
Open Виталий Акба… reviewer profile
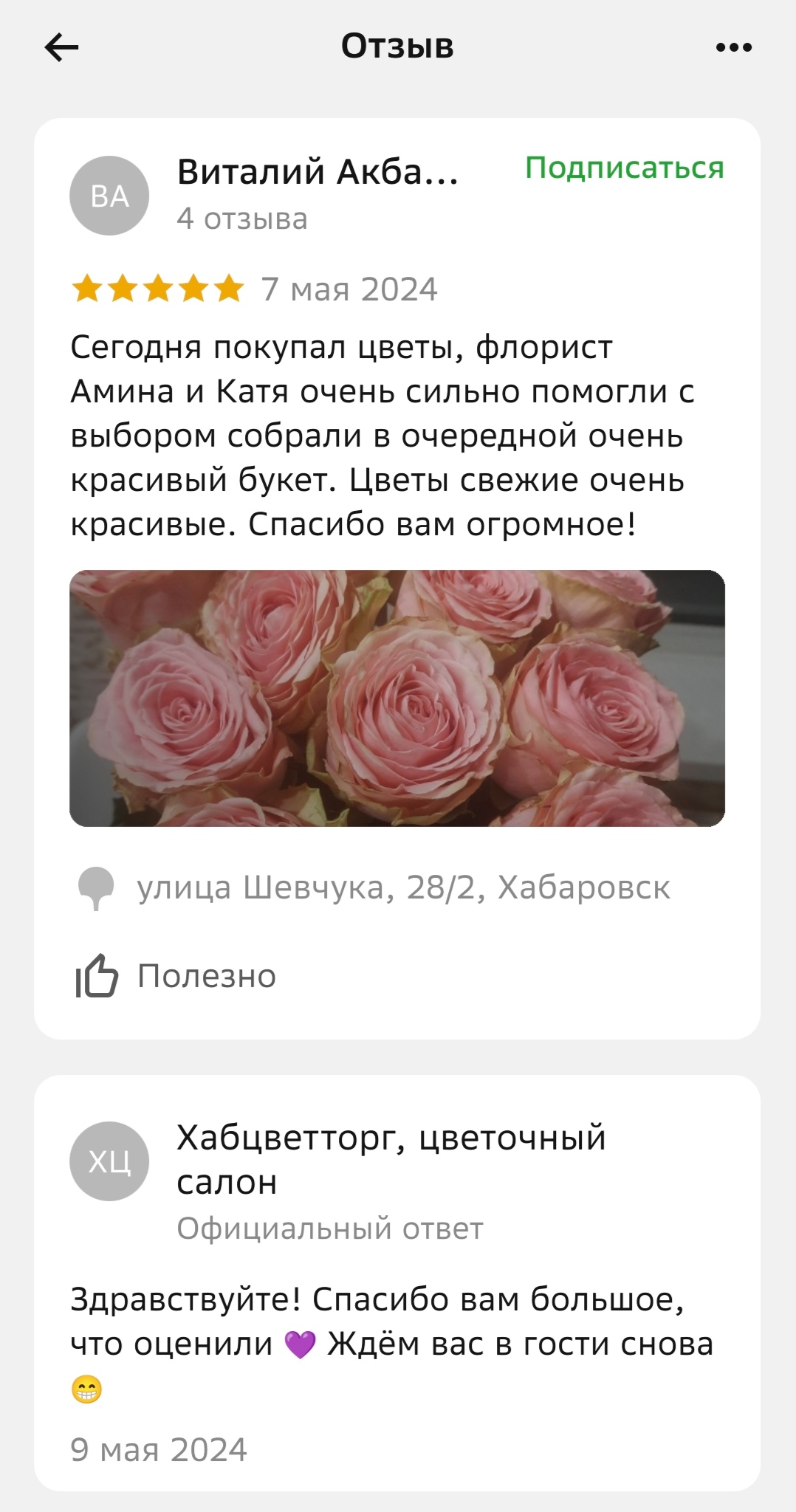318,173
